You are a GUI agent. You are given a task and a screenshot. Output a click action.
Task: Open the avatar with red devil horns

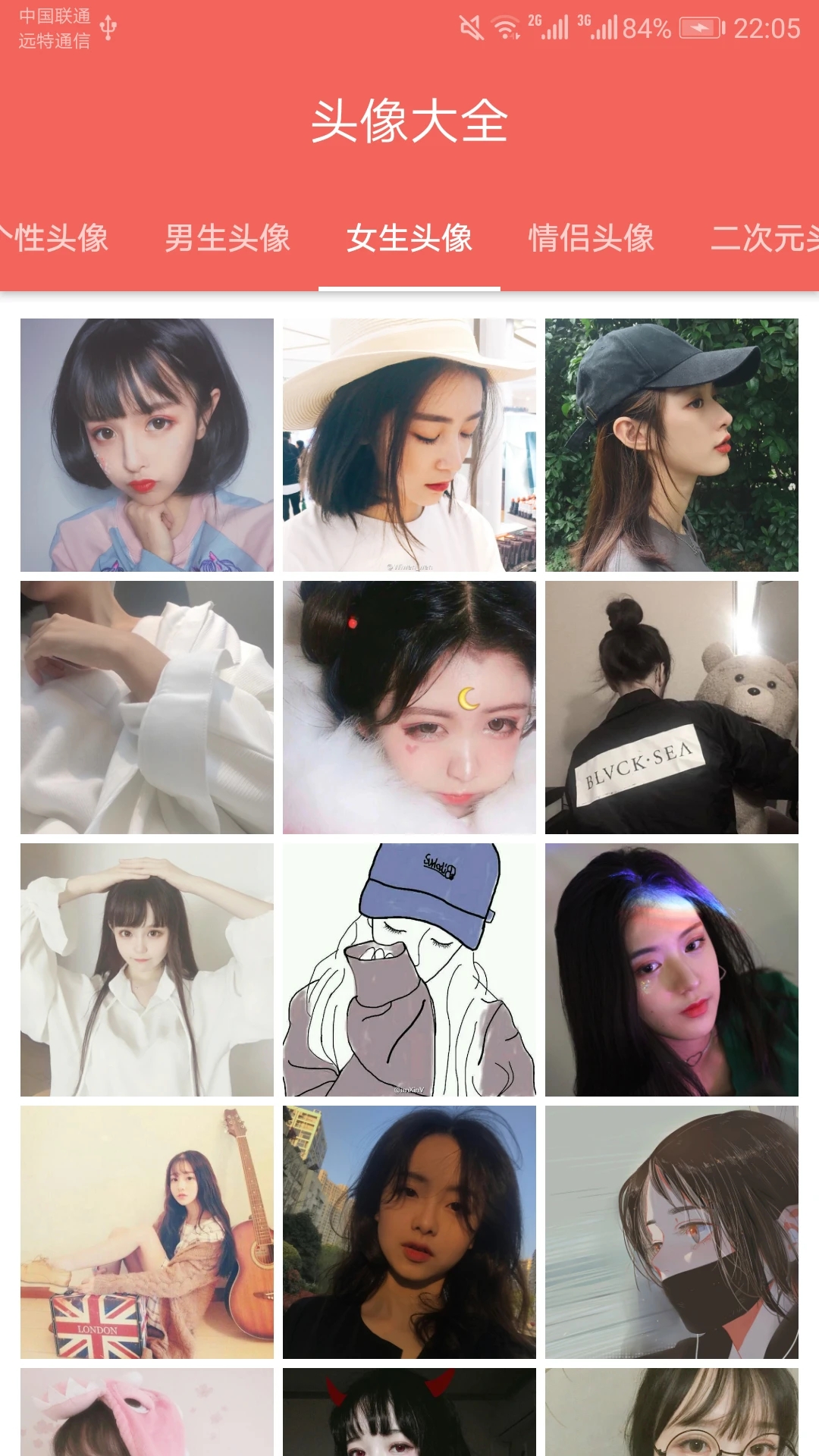coord(409,1412)
